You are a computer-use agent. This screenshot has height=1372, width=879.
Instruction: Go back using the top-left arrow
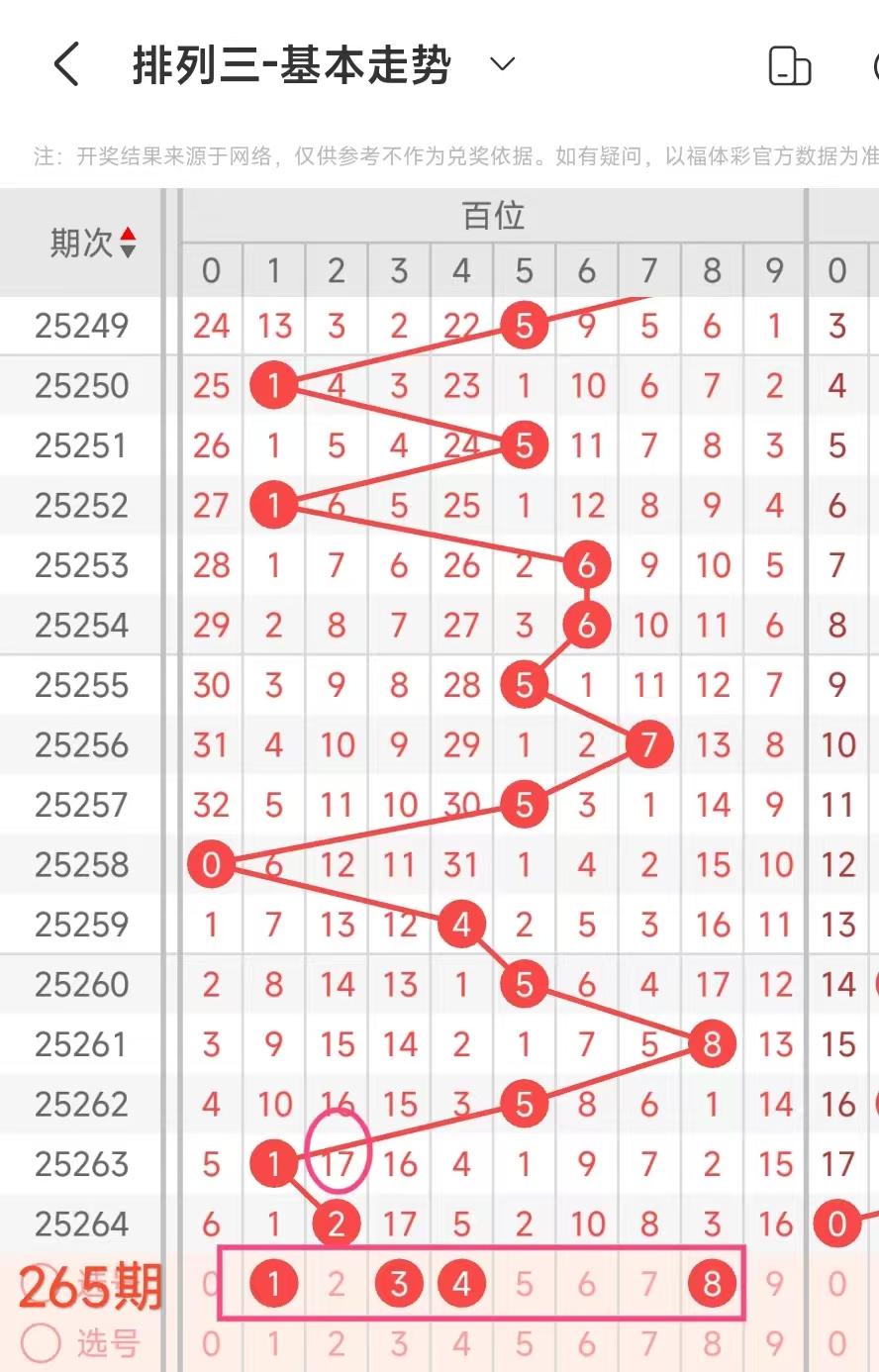pyautogui.click(x=66, y=65)
